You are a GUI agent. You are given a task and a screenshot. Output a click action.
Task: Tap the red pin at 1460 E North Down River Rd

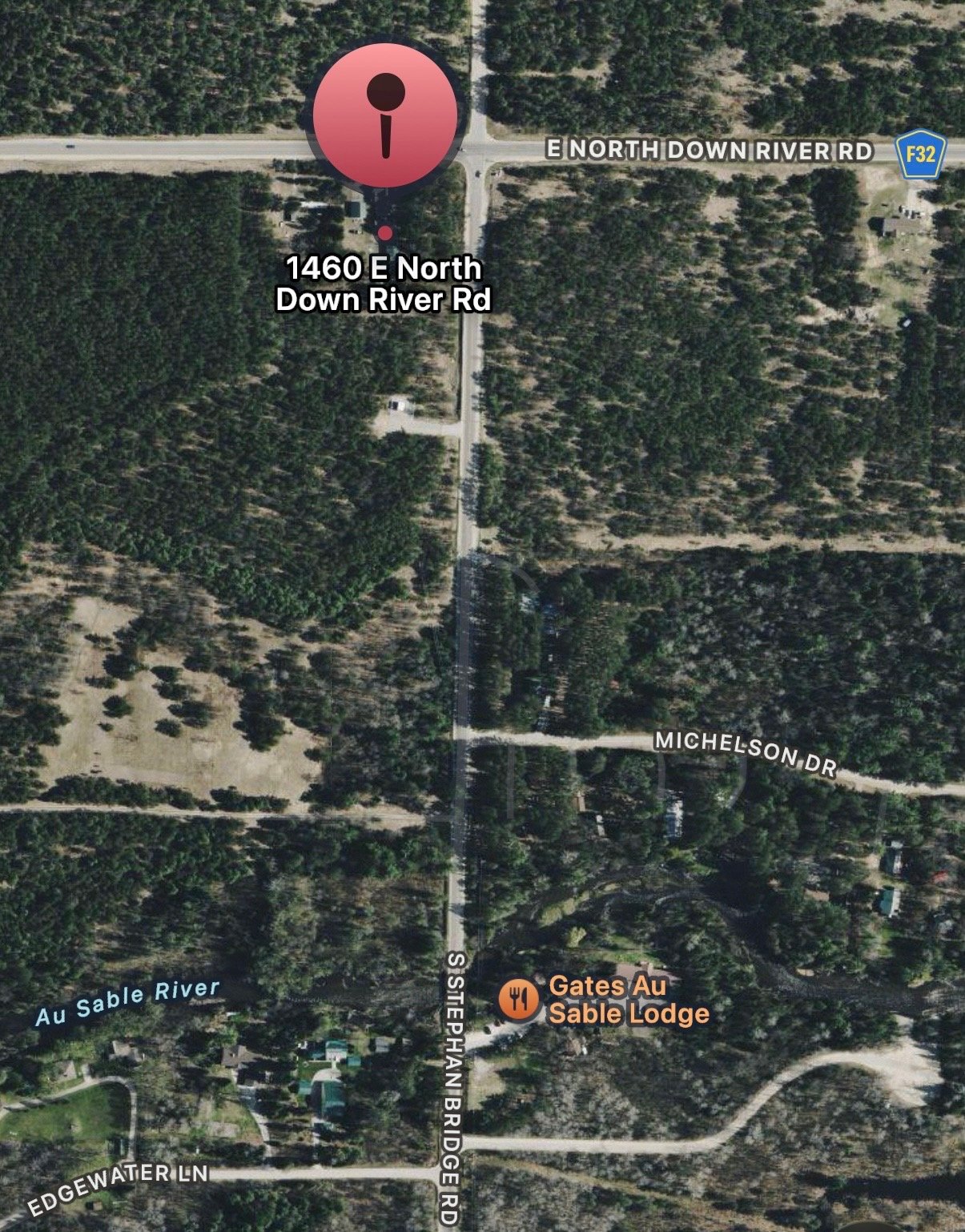click(x=385, y=116)
